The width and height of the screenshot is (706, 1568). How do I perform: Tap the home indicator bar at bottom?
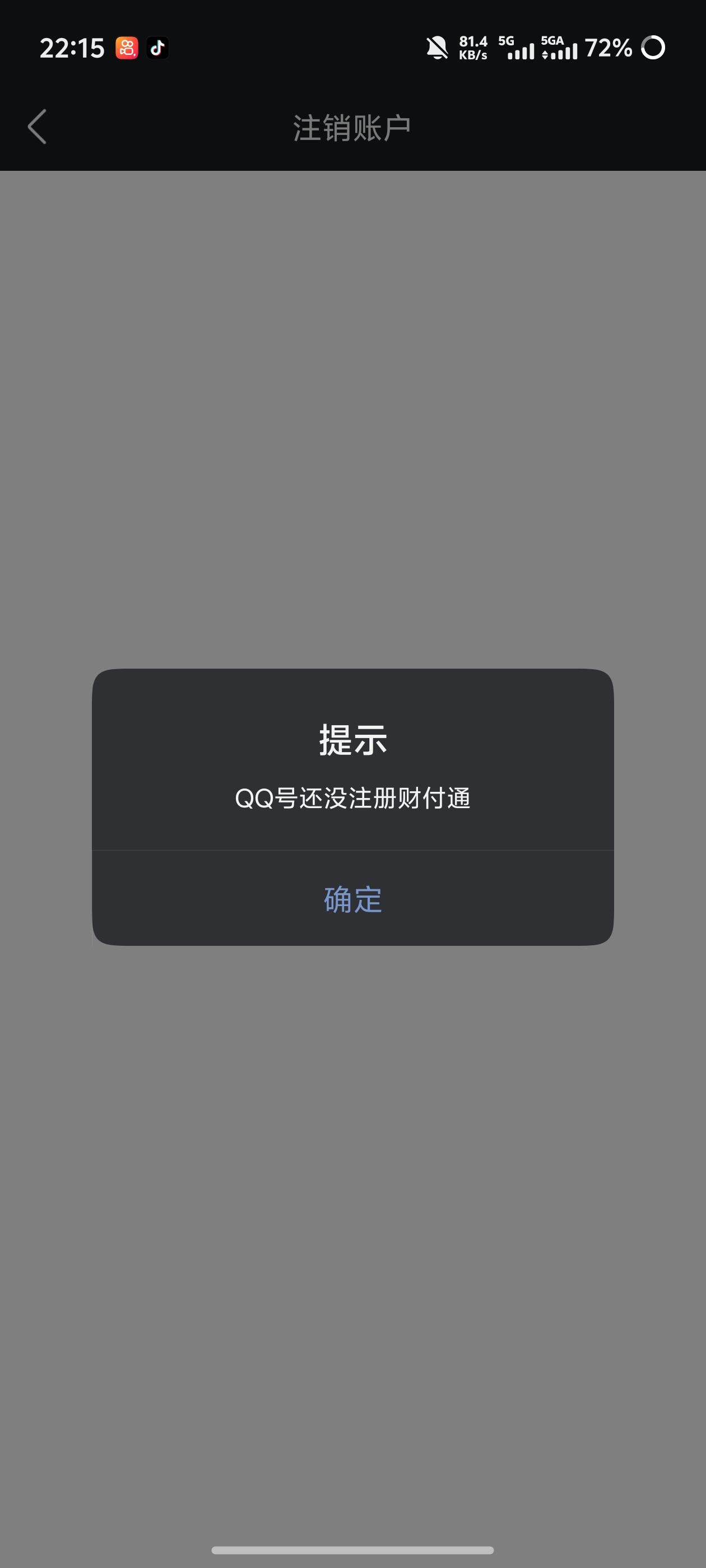point(352,1548)
